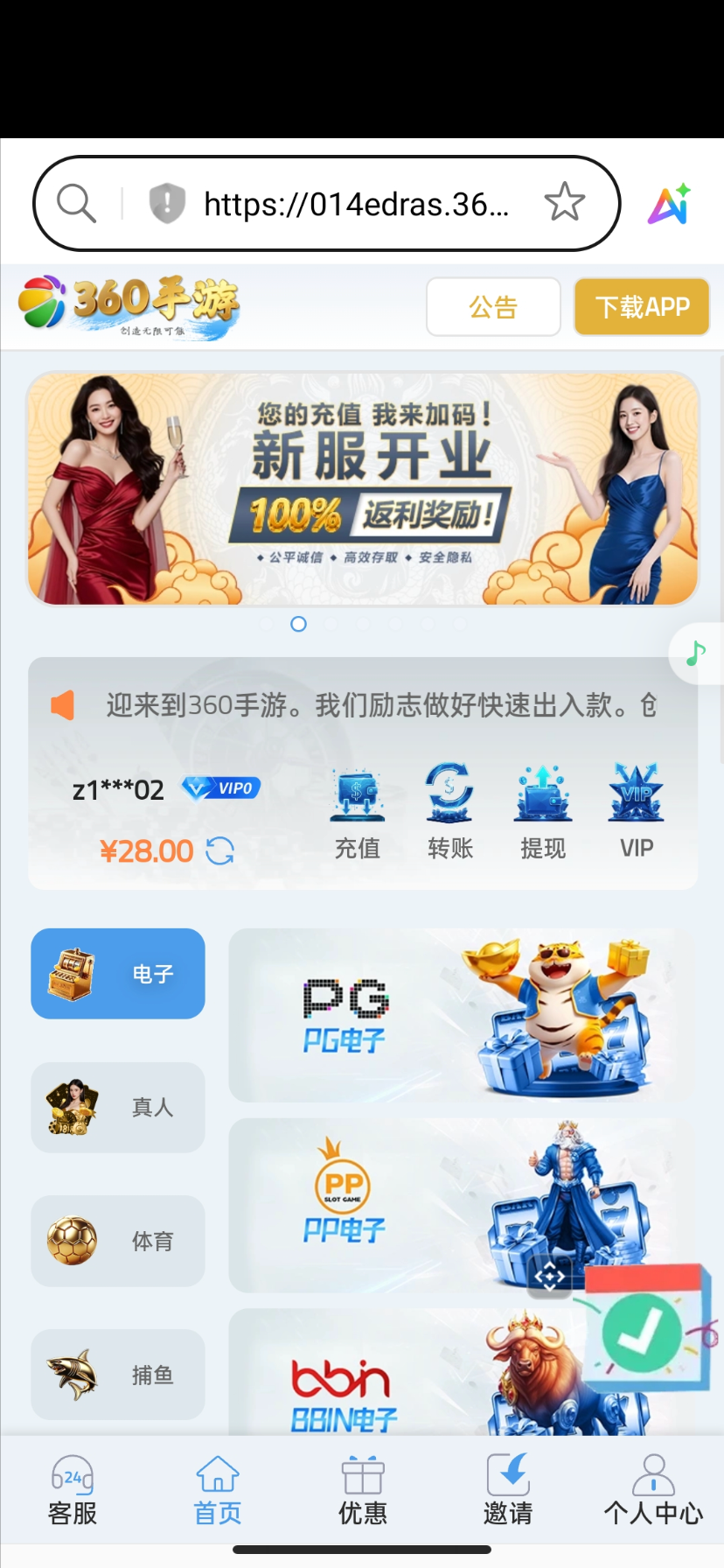Switch to the 客服 support tab
Viewport: 724px width, 1568px height.
tap(73, 1490)
